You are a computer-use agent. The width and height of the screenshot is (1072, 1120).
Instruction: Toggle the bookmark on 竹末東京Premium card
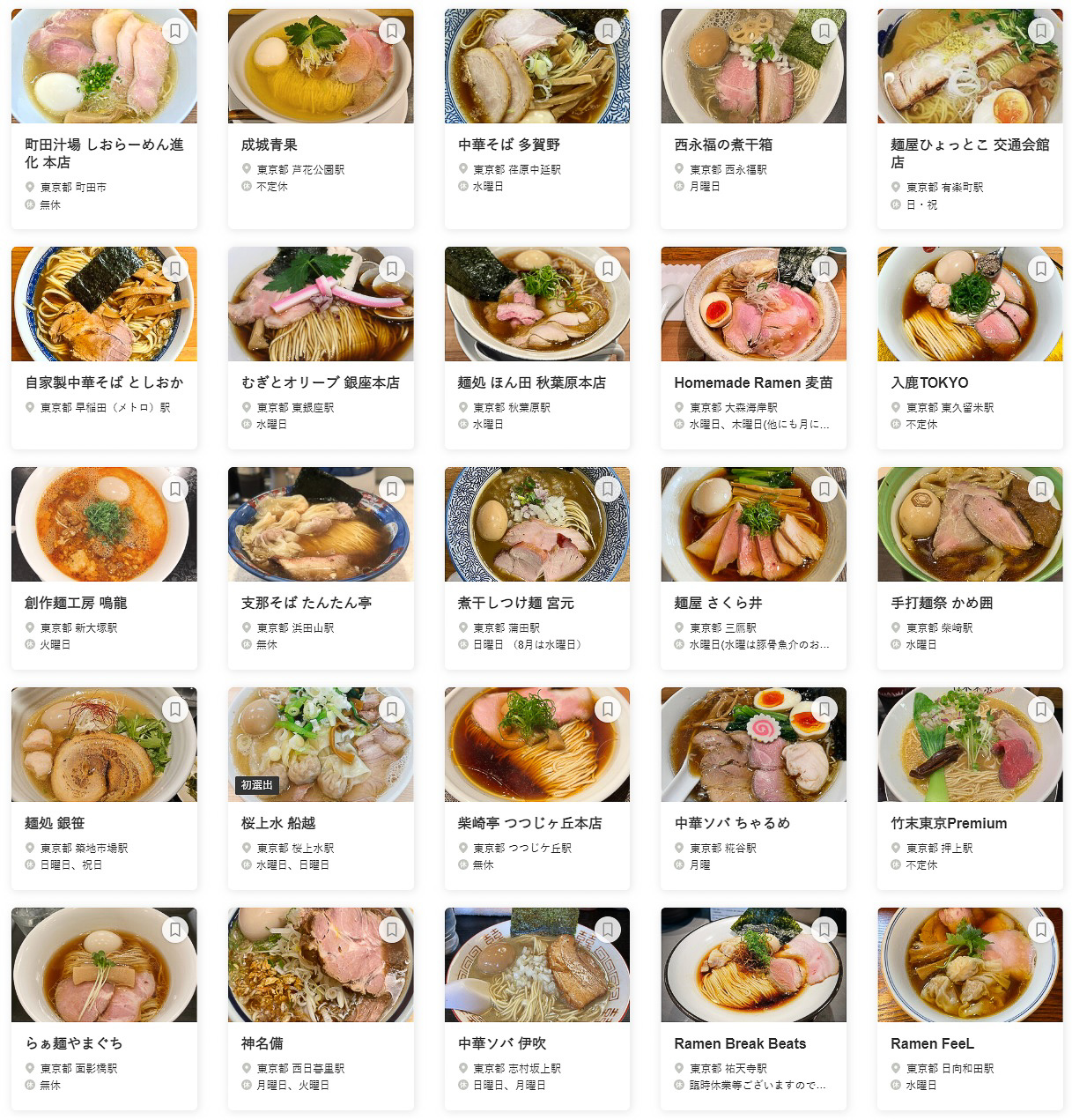1040,708
